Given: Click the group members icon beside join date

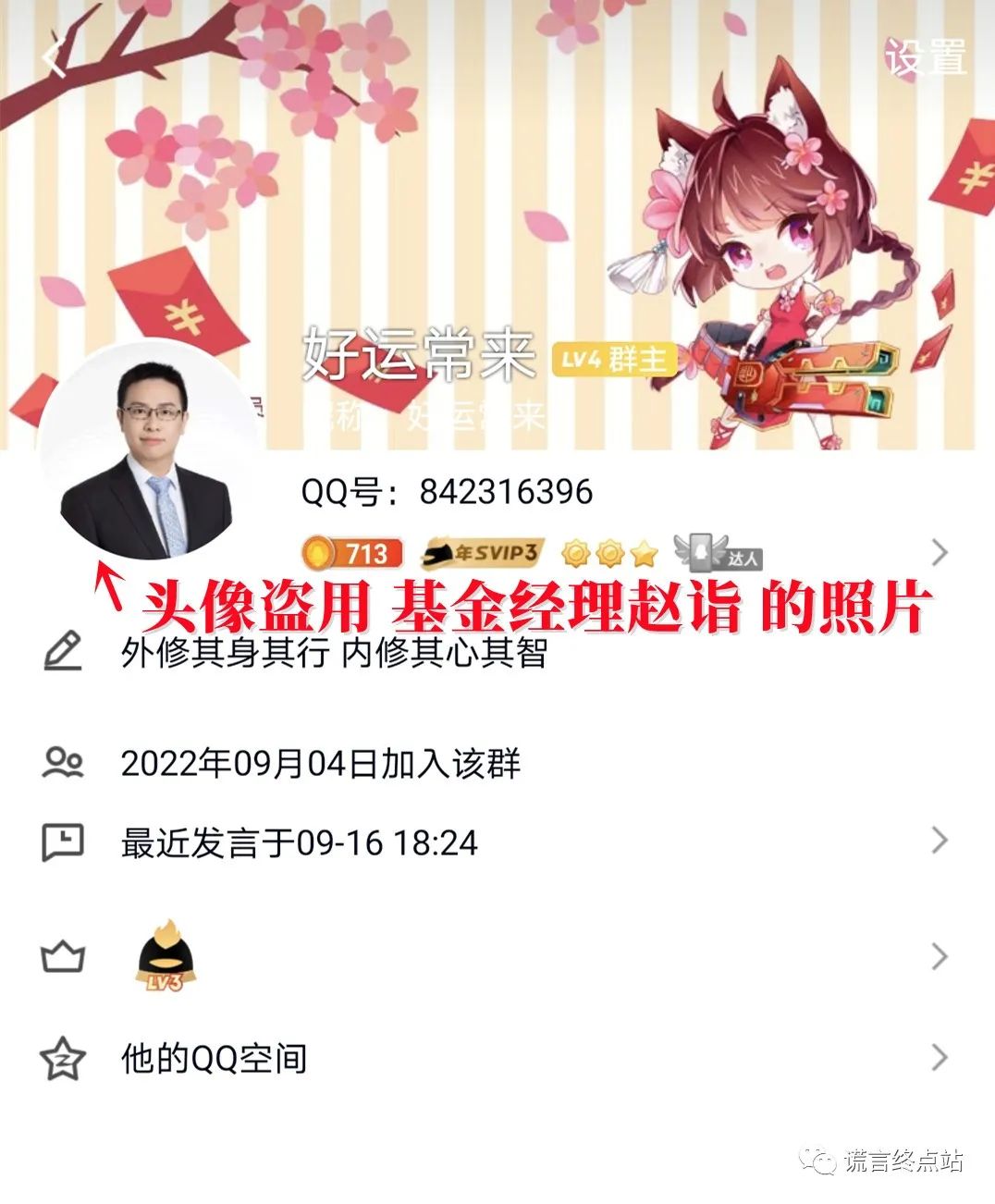Looking at the screenshot, I should 61,761.
